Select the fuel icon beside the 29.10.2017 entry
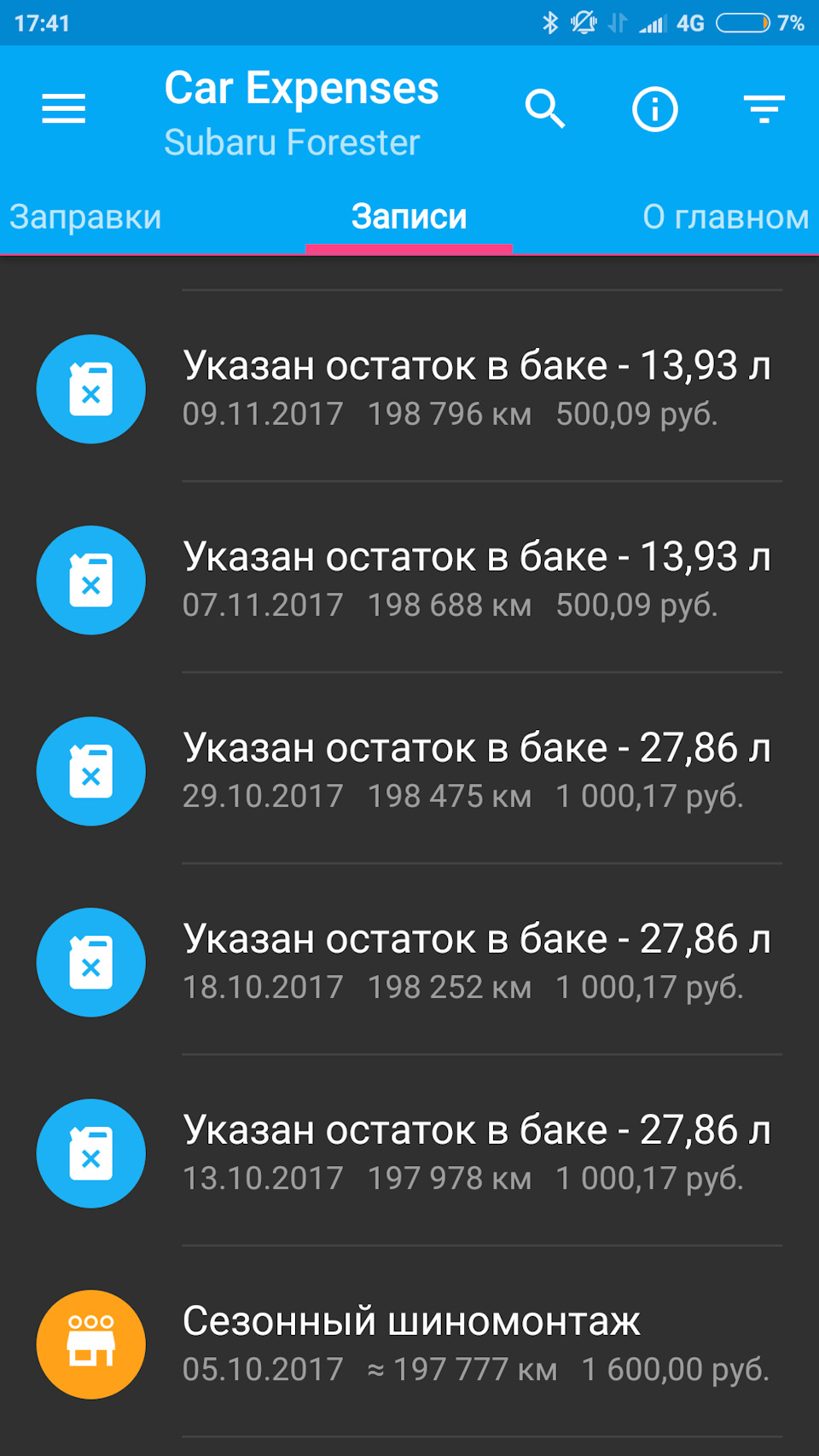 tap(90, 770)
